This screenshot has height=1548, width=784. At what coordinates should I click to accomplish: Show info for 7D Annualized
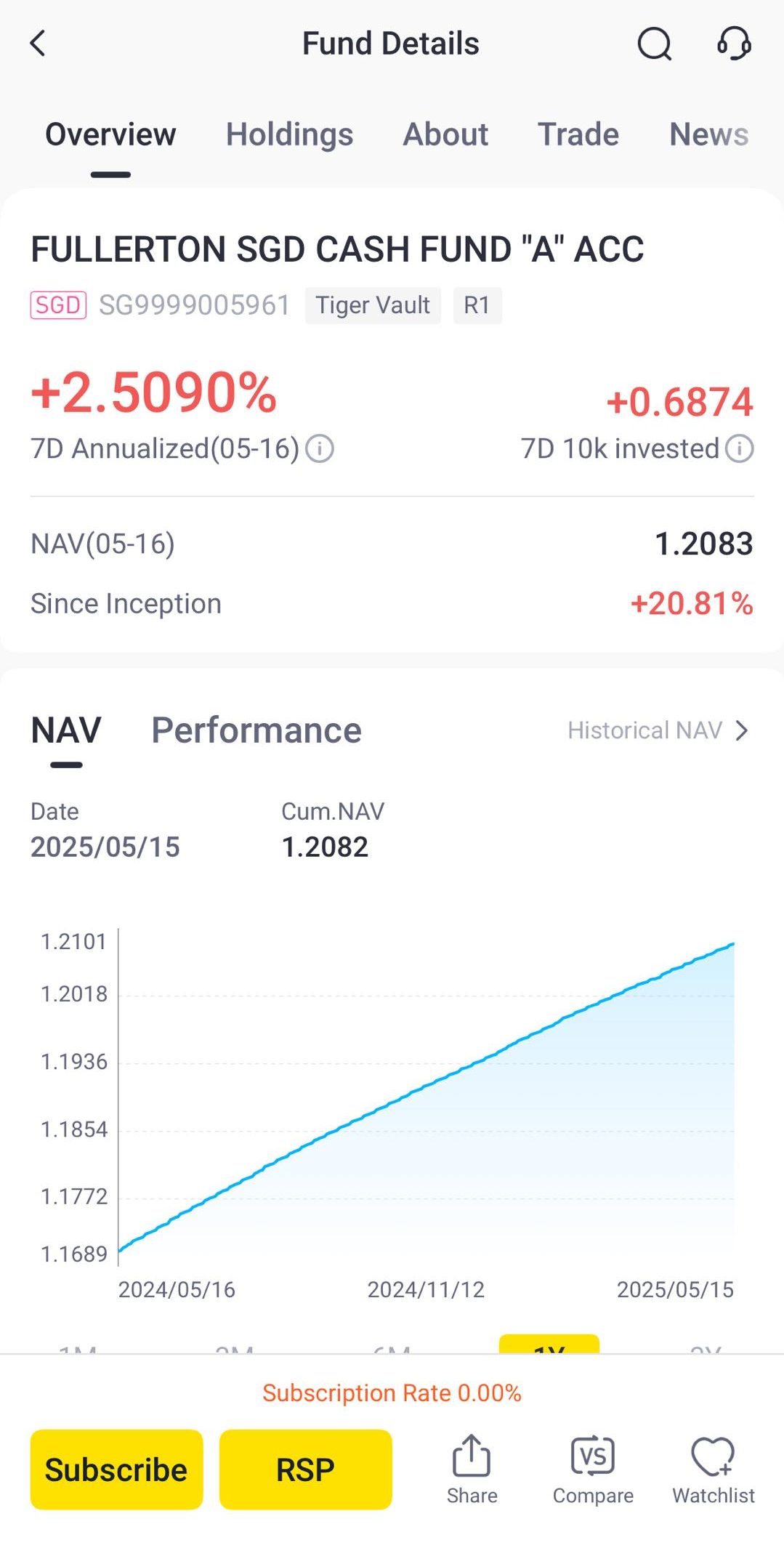coord(320,449)
